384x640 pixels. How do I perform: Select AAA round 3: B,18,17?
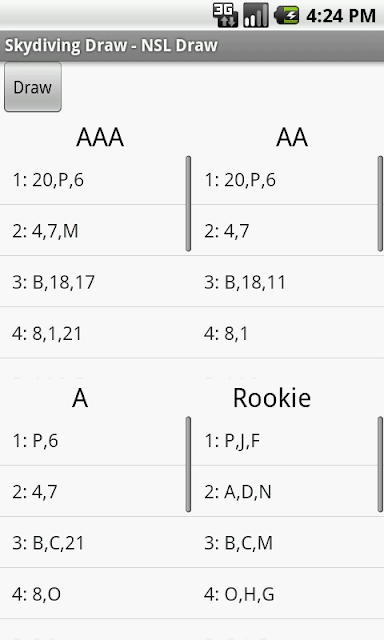click(96, 282)
